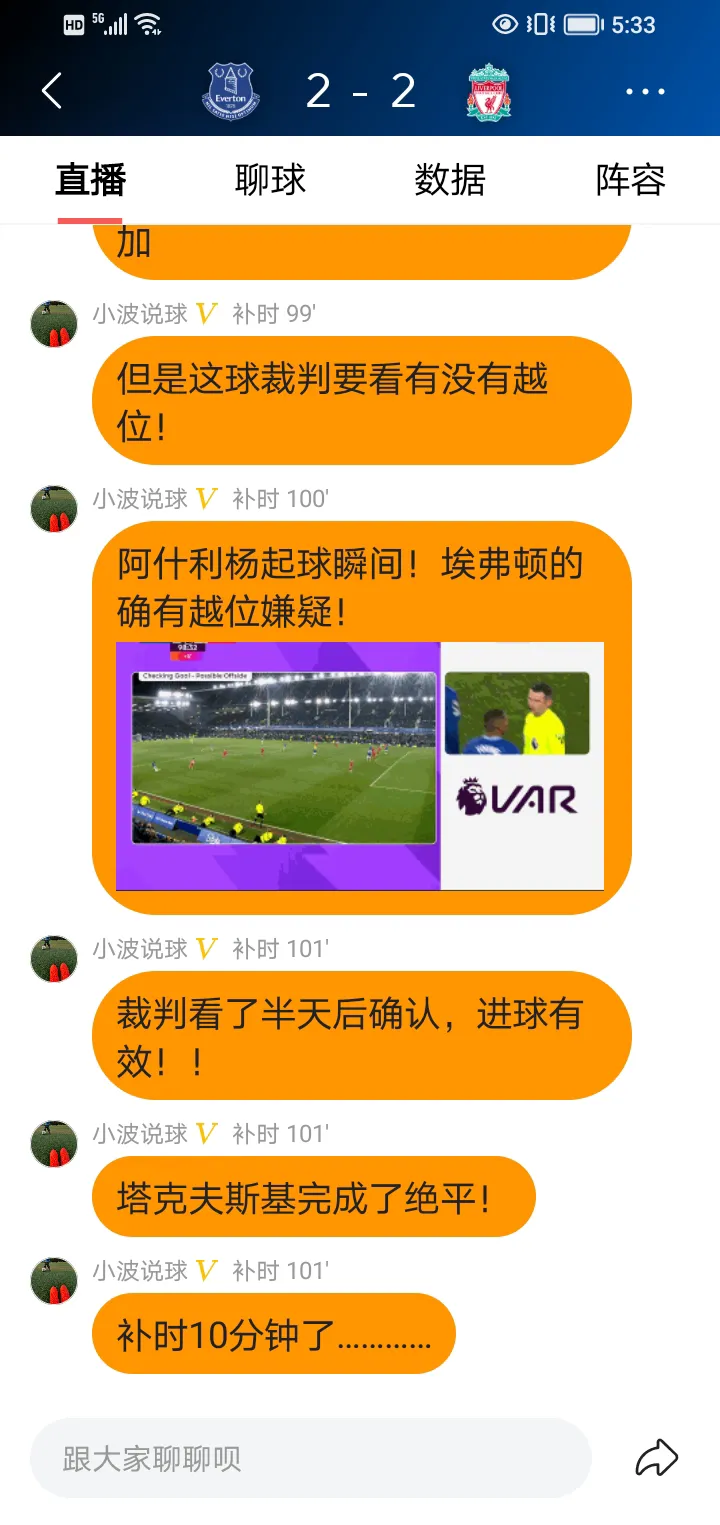Open 小波说球 avatar beside the 补时 99' post

pyautogui.click(x=54, y=323)
